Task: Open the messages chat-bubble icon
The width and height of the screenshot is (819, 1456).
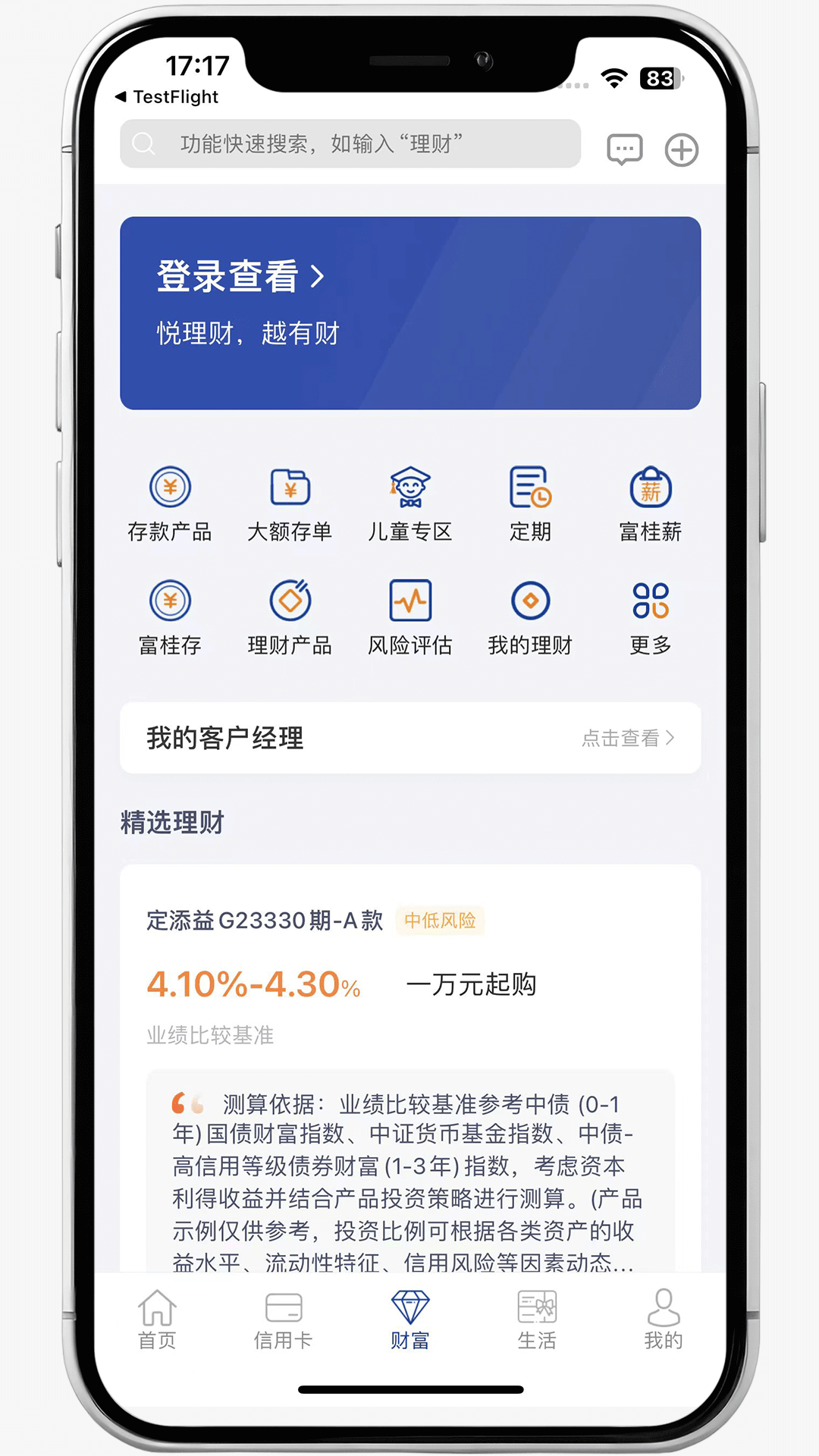Action: pyautogui.click(x=624, y=149)
